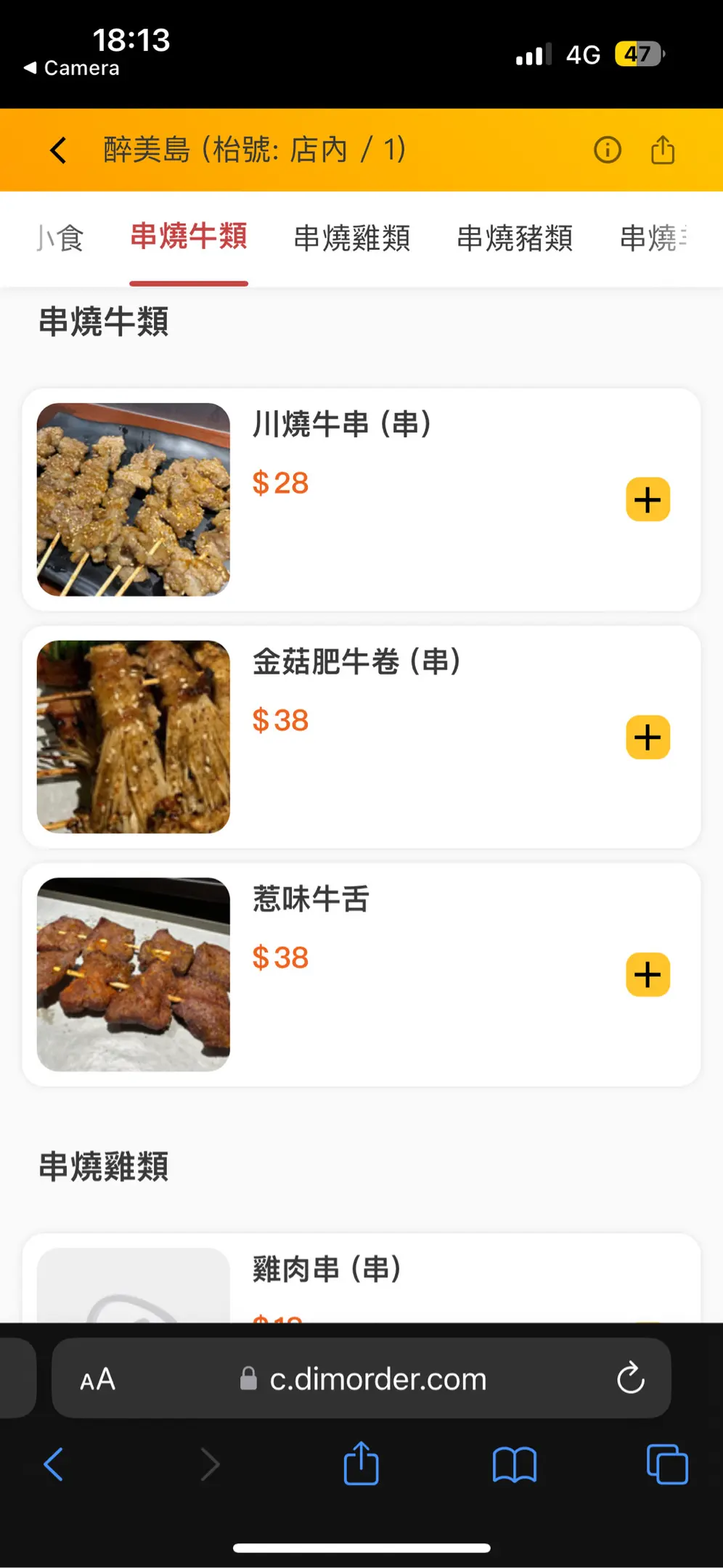Image resolution: width=723 pixels, height=1568 pixels.
Task: Select the 小食 category tab
Action: point(61,237)
